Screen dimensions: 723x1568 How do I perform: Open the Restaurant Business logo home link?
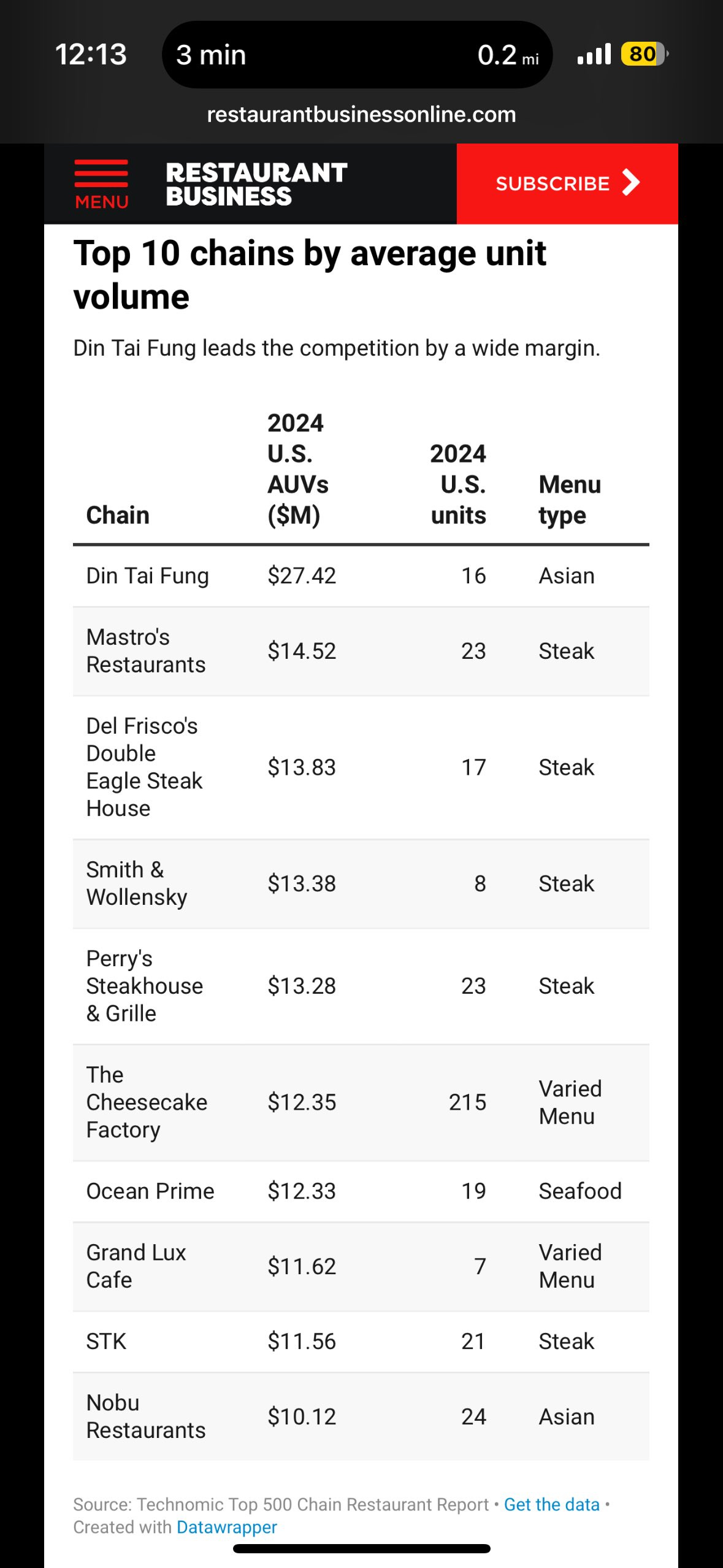(256, 184)
